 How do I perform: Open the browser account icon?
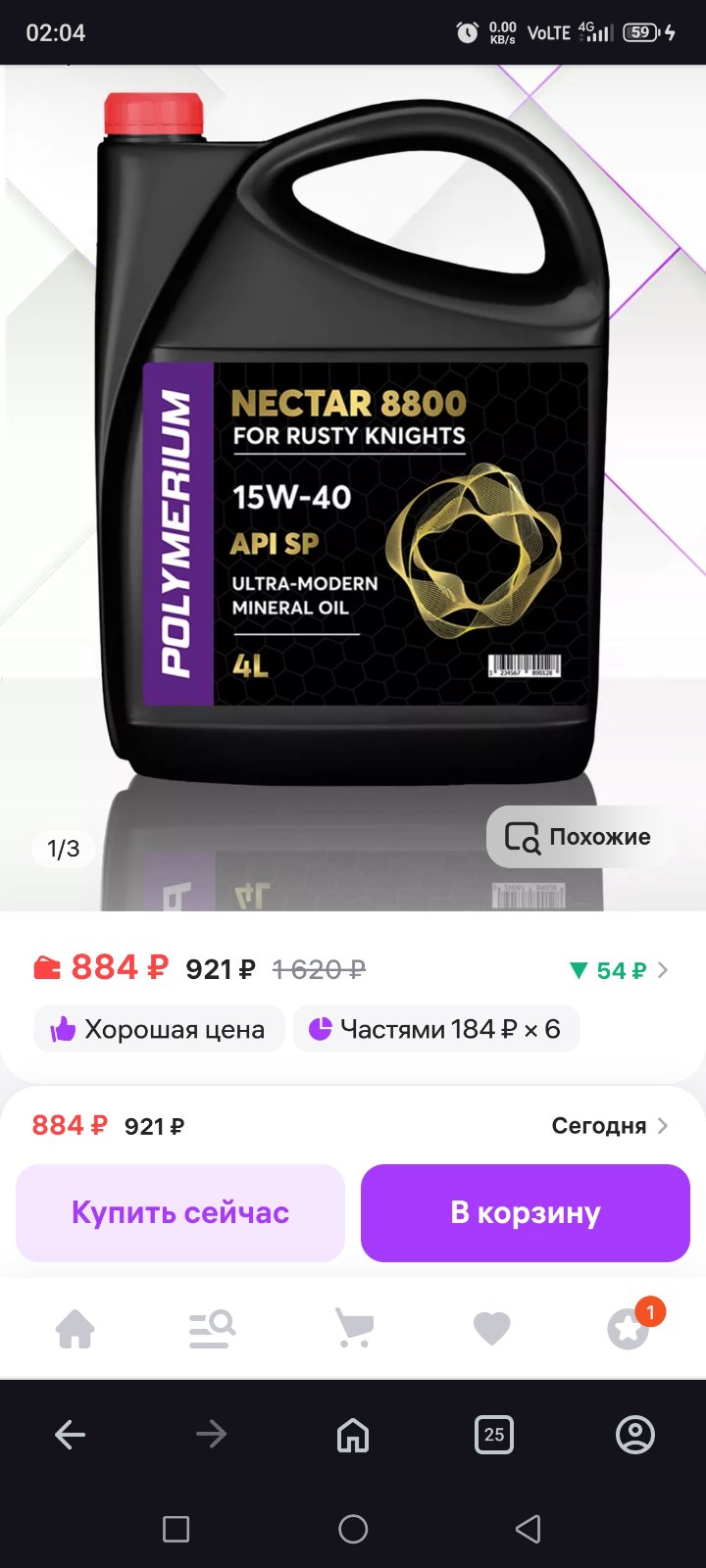[x=635, y=1435]
